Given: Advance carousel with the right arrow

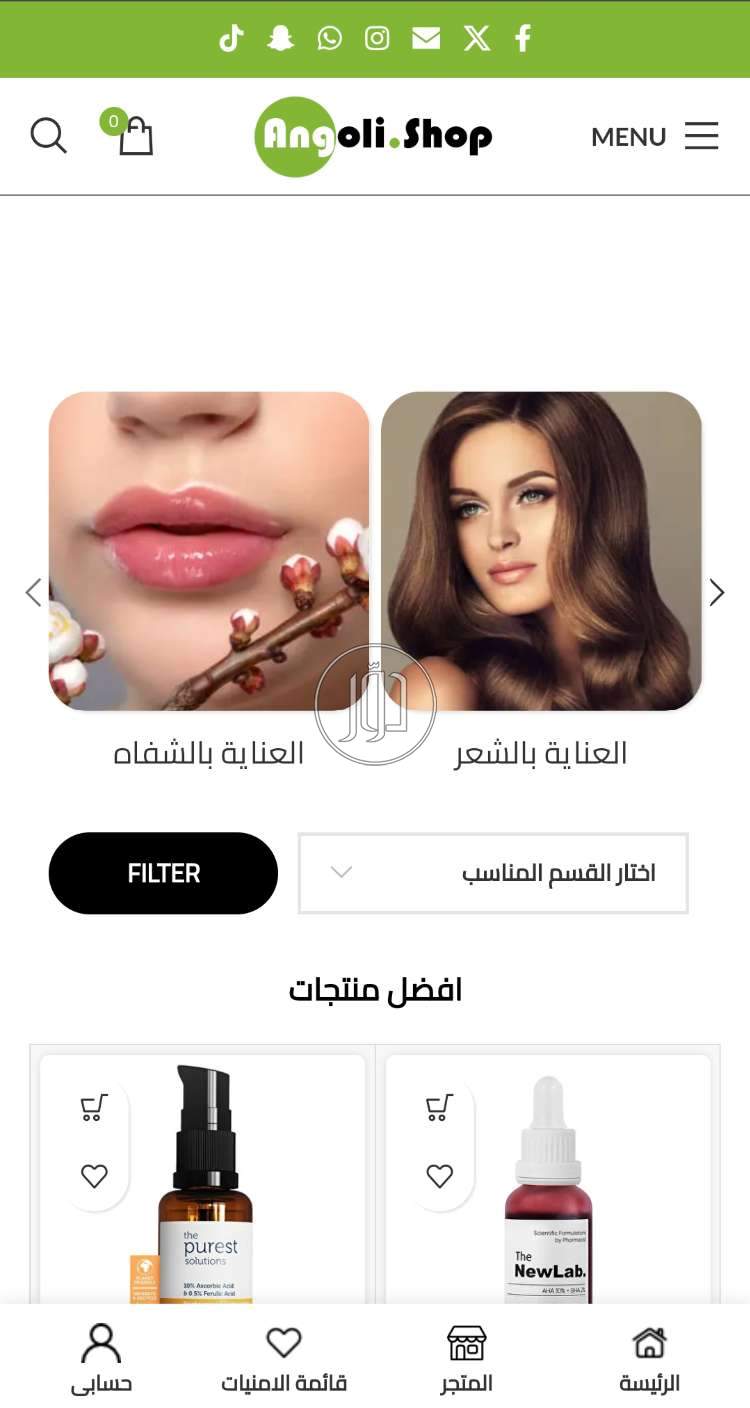Looking at the screenshot, I should (717, 592).
